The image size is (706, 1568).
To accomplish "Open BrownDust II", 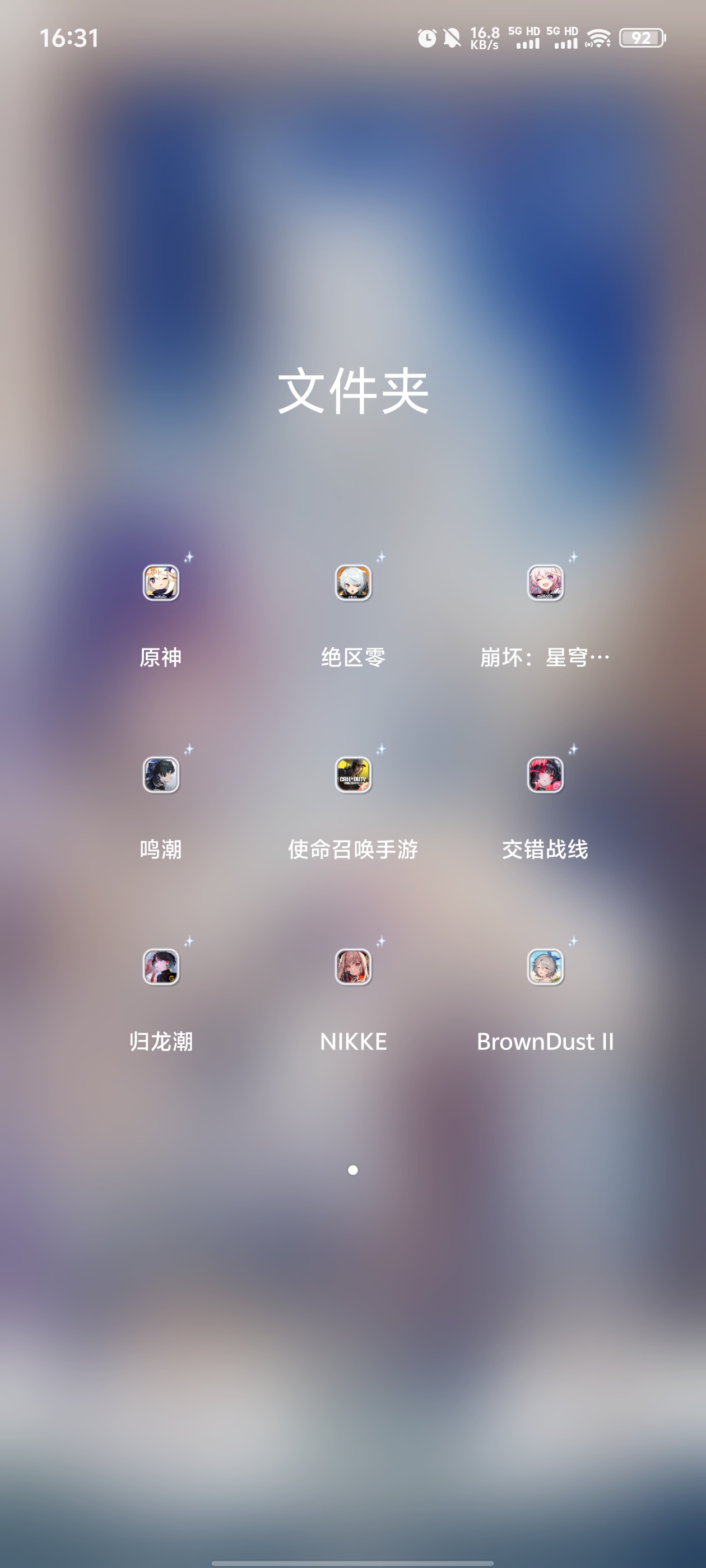I will [x=545, y=967].
